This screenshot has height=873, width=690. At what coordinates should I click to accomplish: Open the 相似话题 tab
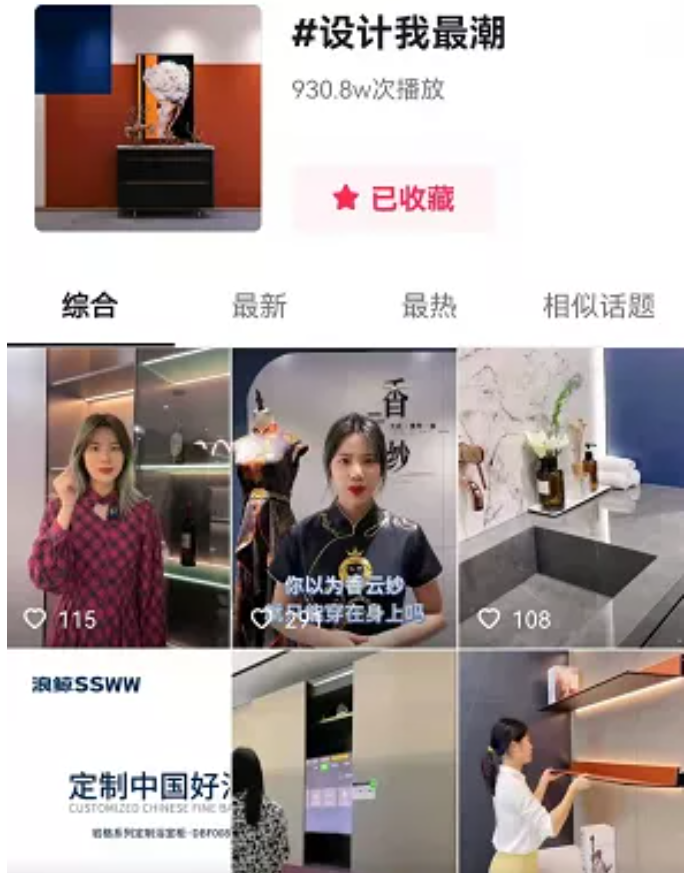click(598, 306)
